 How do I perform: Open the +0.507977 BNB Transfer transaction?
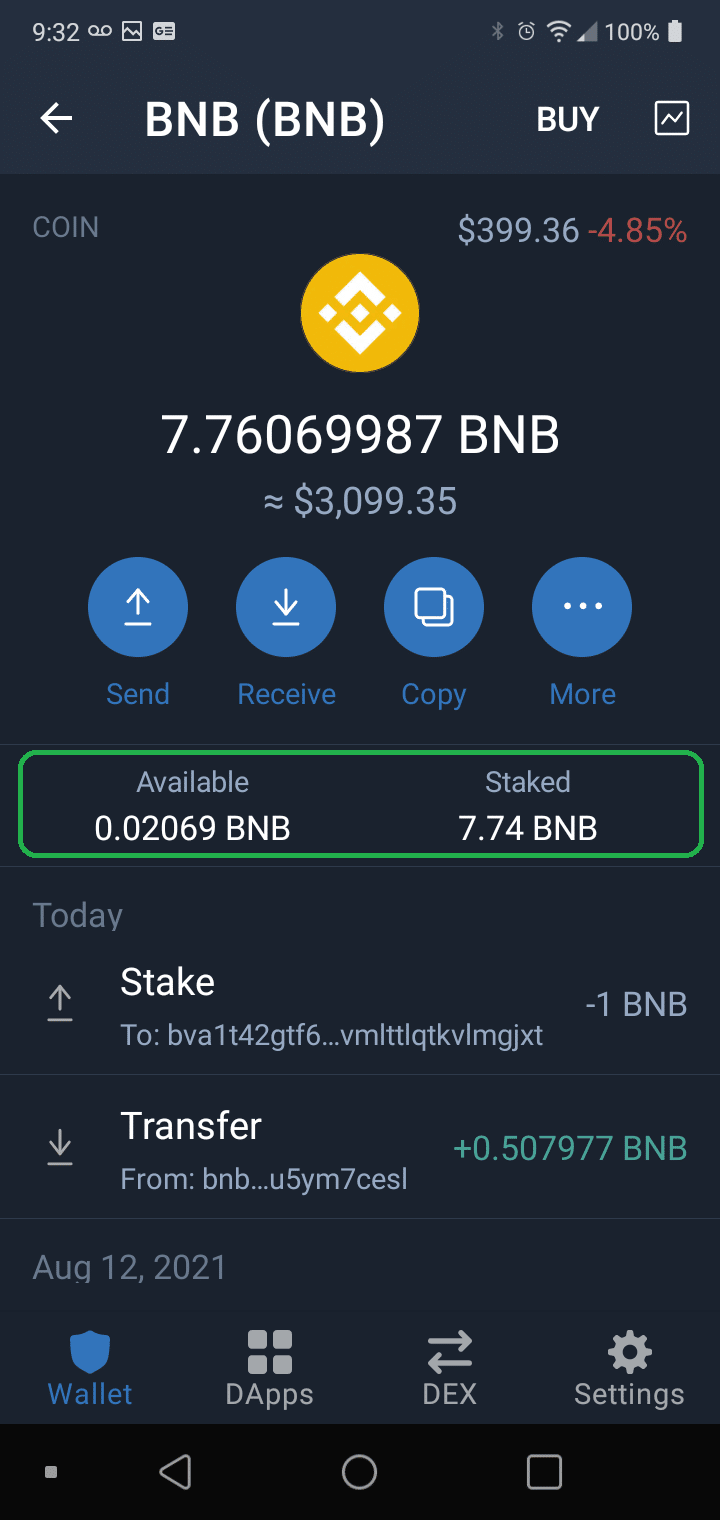(x=360, y=1148)
